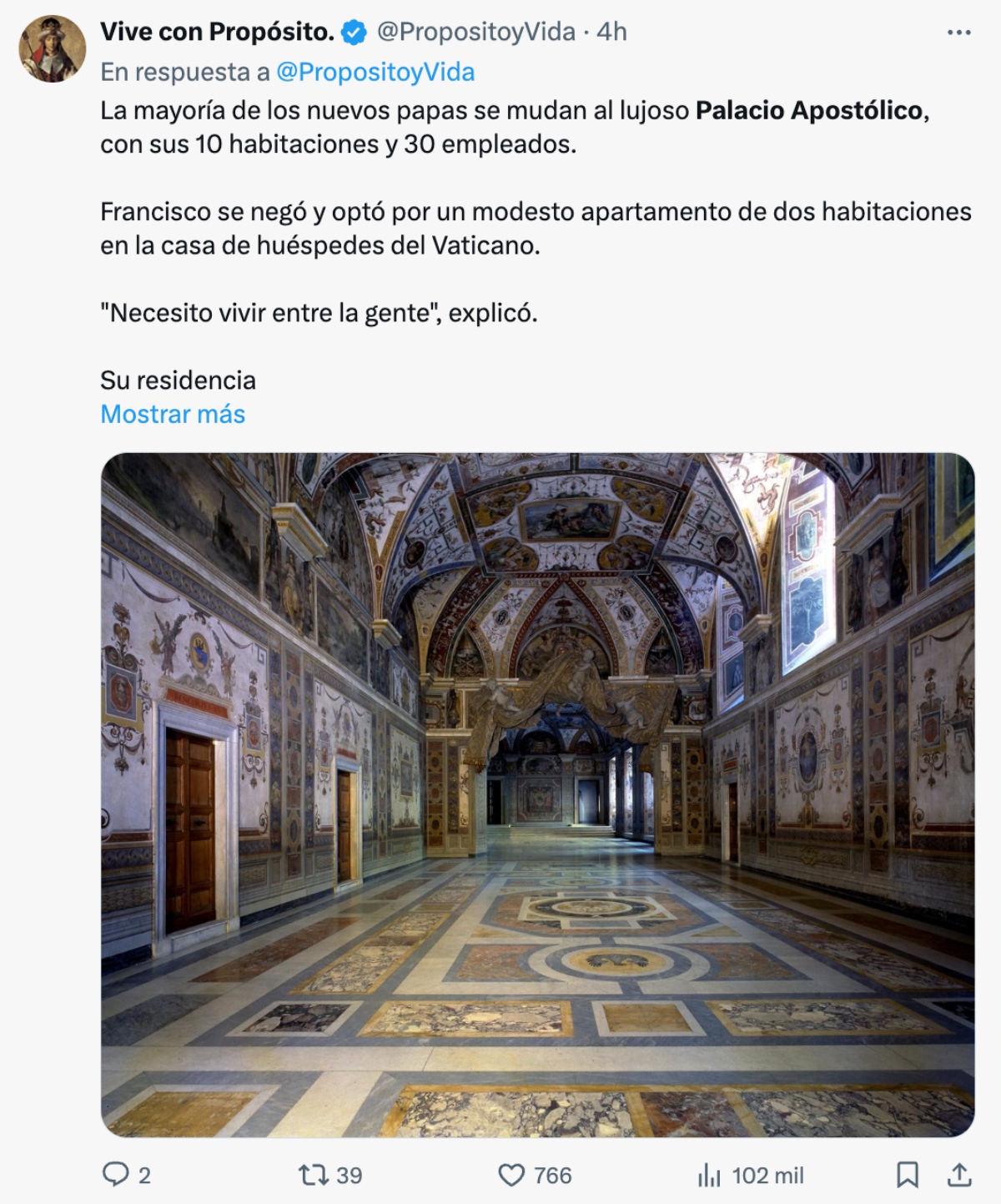Open the @PropositoyVida reply mention link
Viewport: 1001px width, 1204px height.
point(375,73)
